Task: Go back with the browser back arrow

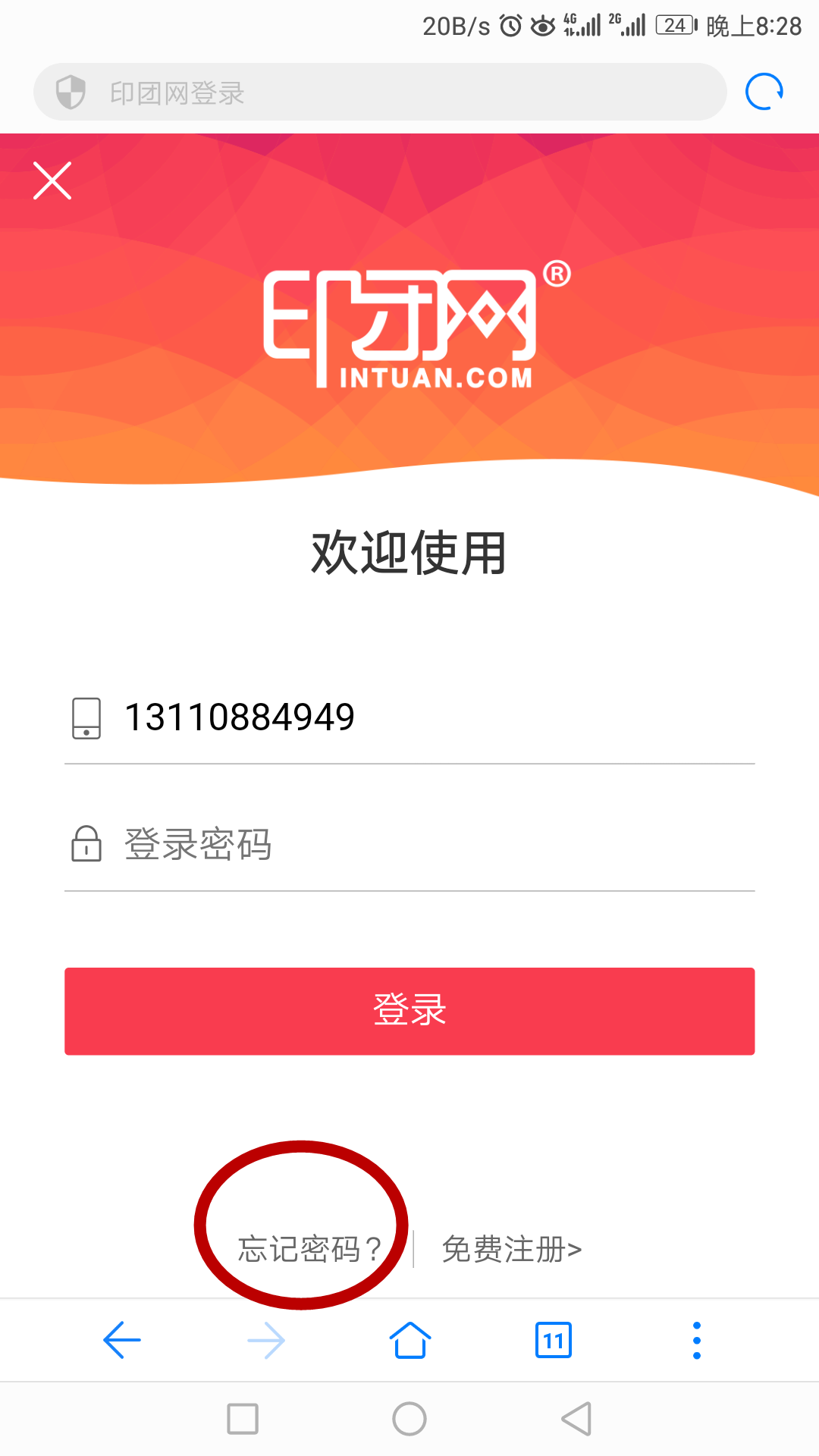Action: 122,1340
